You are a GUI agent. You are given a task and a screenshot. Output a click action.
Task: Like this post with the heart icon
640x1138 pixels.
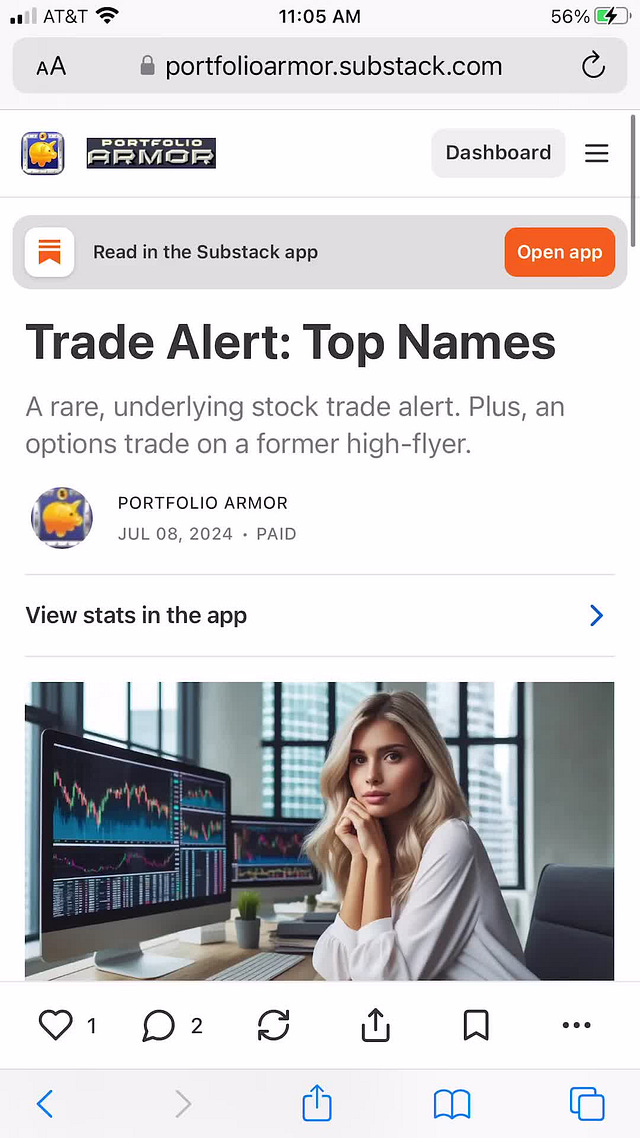coord(56,1025)
